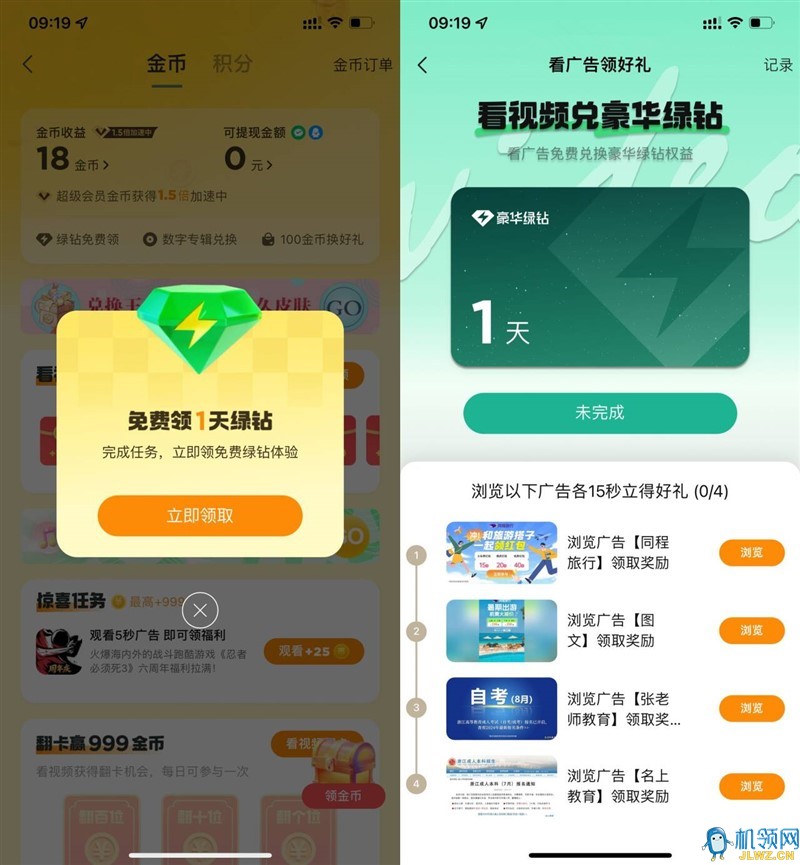Dismiss the 免费领1天绿钻 popup
This screenshot has width=800, height=865.
200,609
